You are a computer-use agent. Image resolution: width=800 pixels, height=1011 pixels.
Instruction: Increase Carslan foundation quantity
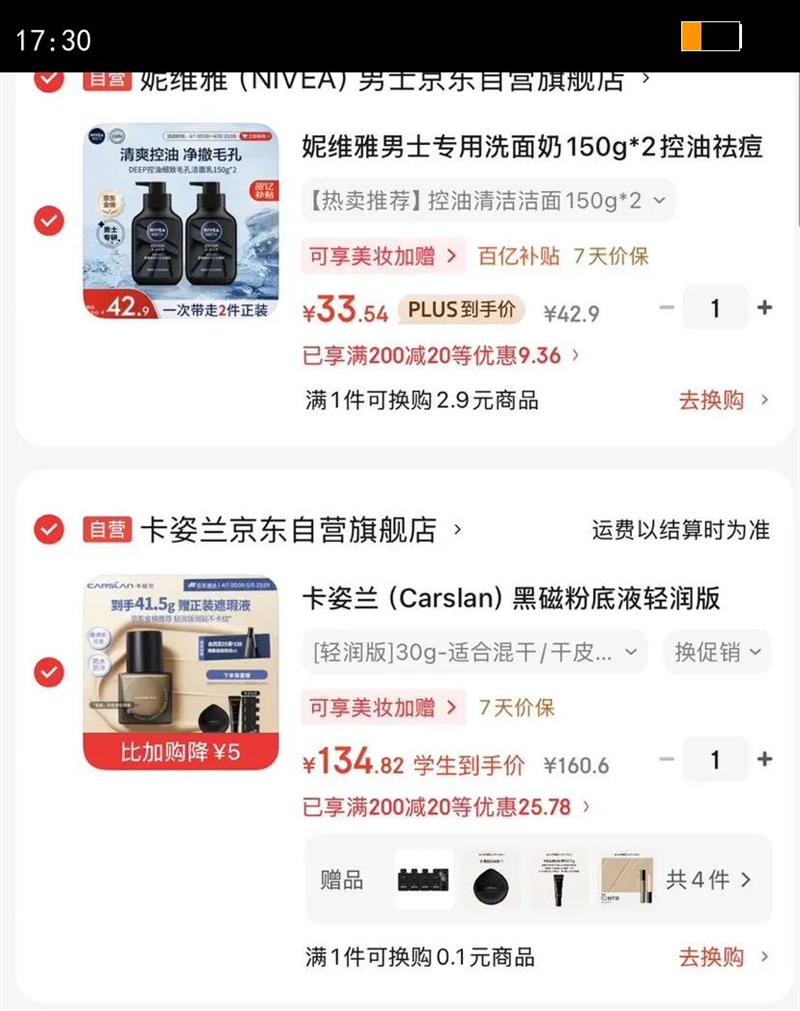[x=765, y=760]
